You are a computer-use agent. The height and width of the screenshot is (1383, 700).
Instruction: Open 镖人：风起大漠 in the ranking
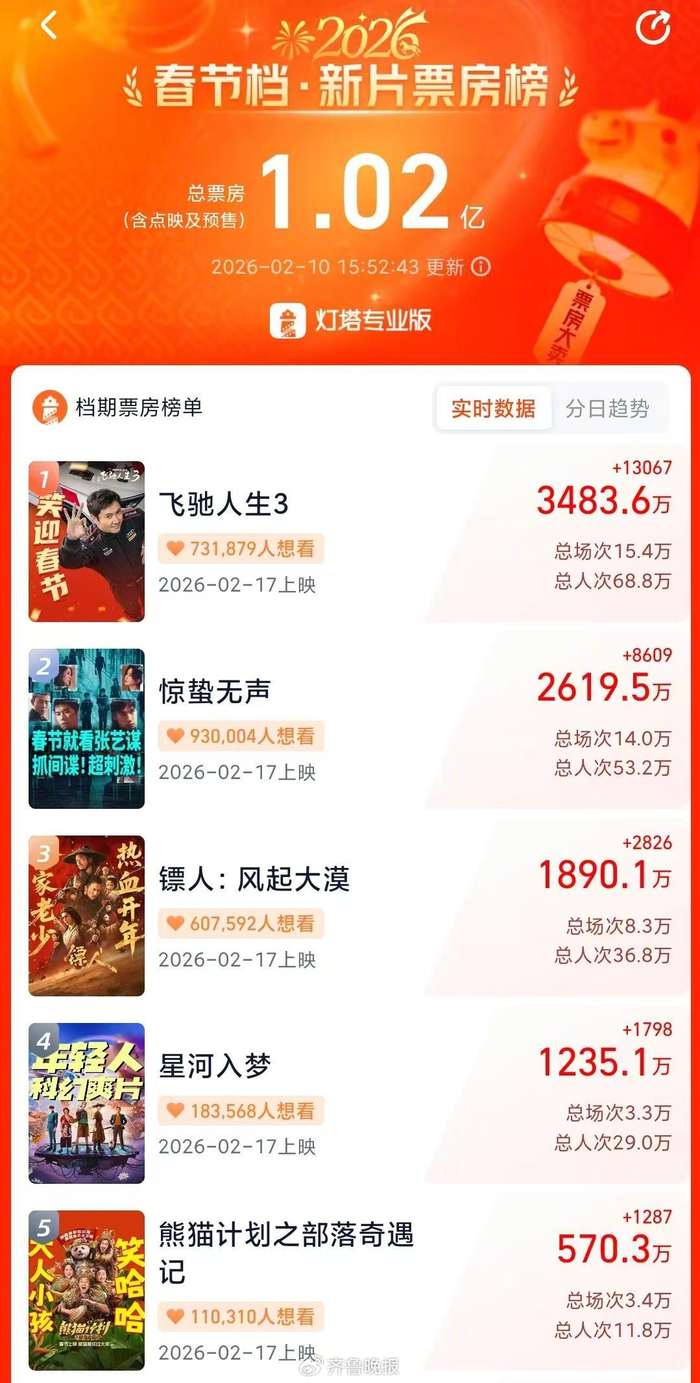254,879
